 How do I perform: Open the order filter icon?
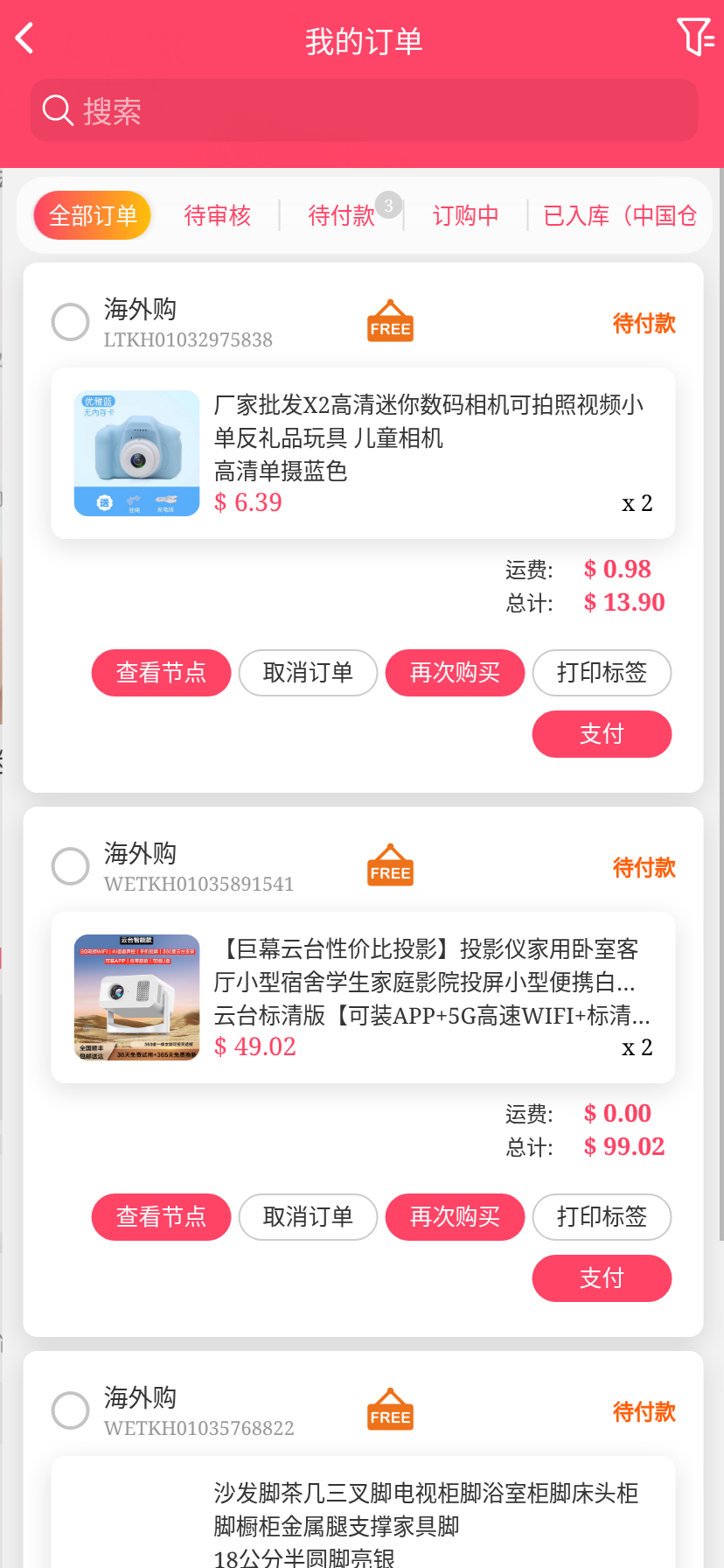pyautogui.click(x=695, y=38)
